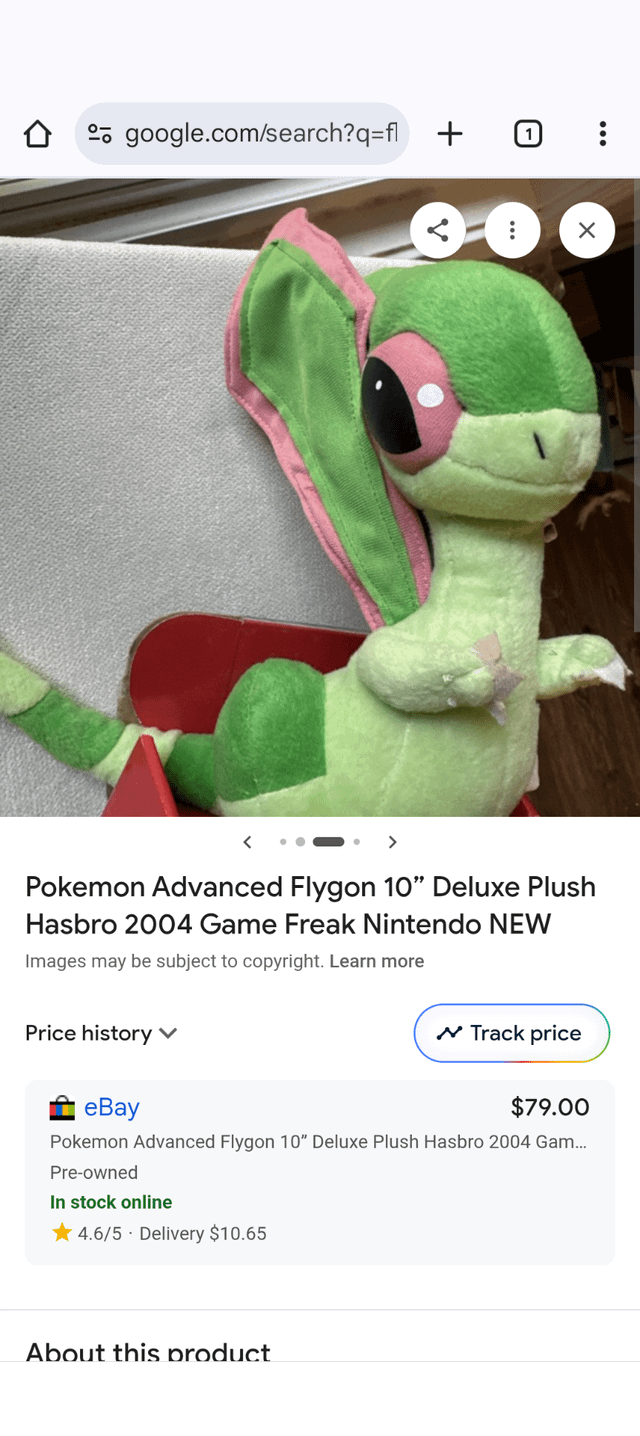640x1436 pixels.
Task: Open the Learn more copyright link
Action: pyautogui.click(x=376, y=961)
